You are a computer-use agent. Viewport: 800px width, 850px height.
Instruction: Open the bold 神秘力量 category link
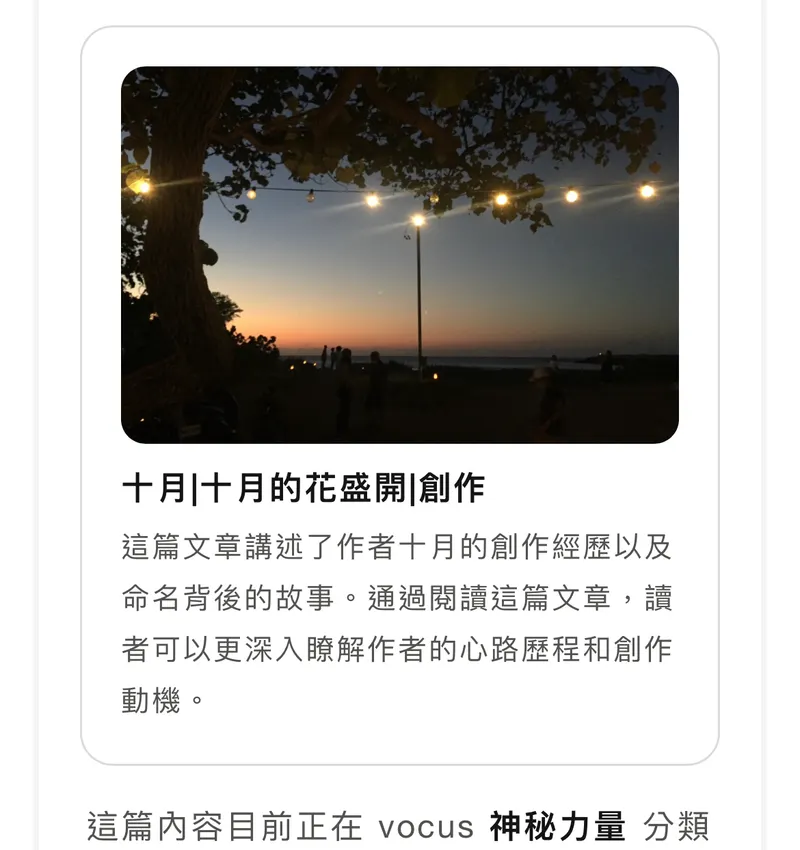tap(557, 827)
